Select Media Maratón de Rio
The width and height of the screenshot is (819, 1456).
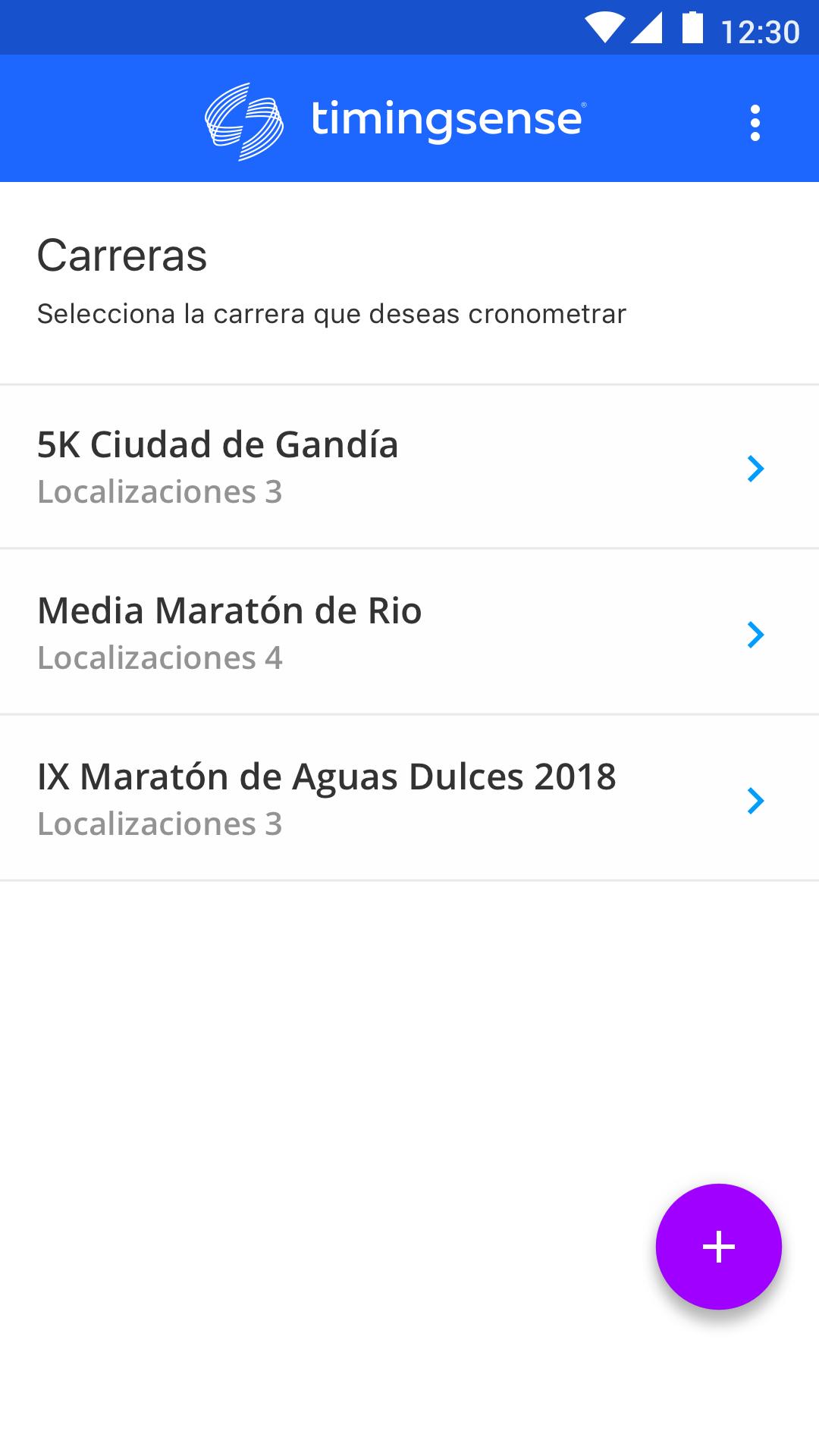(x=409, y=632)
